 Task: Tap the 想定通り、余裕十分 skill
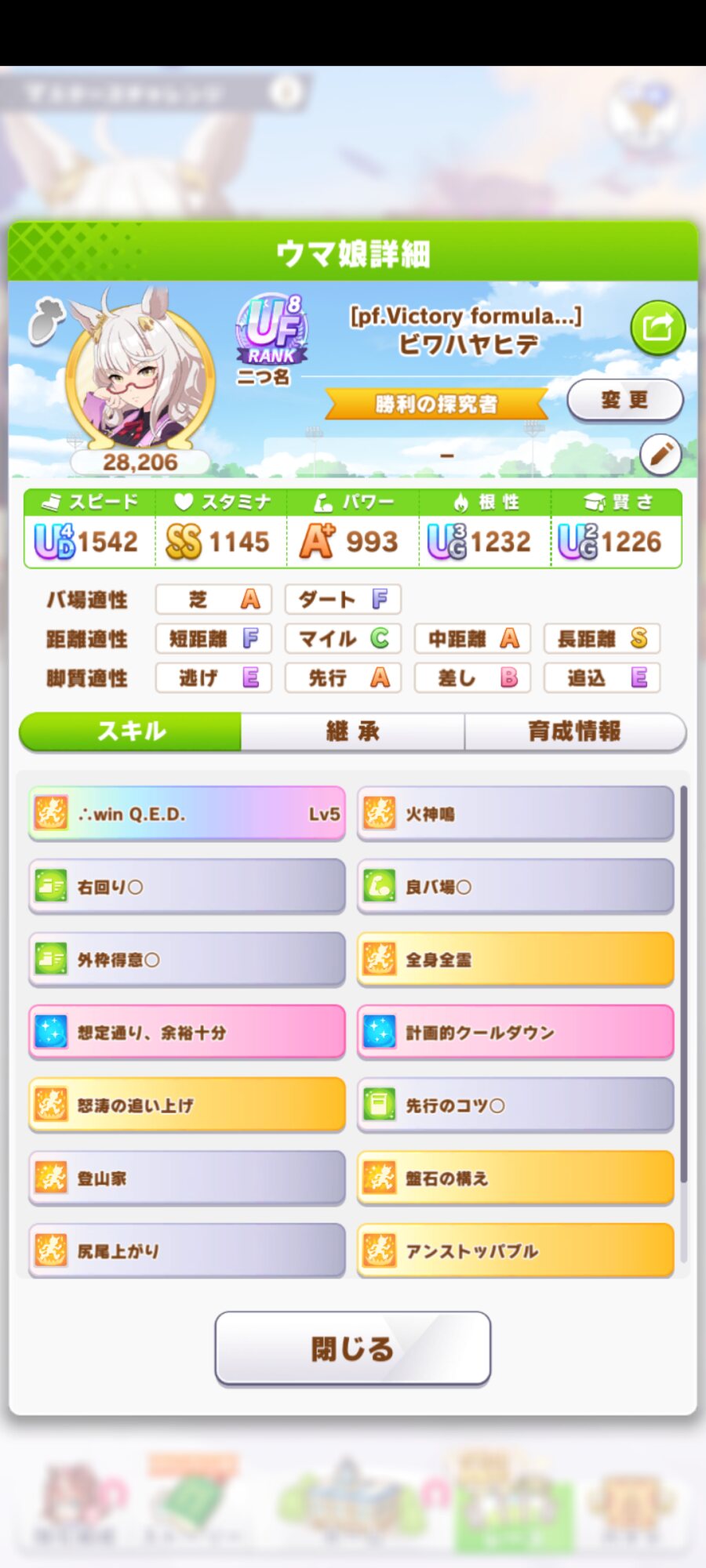point(187,1033)
